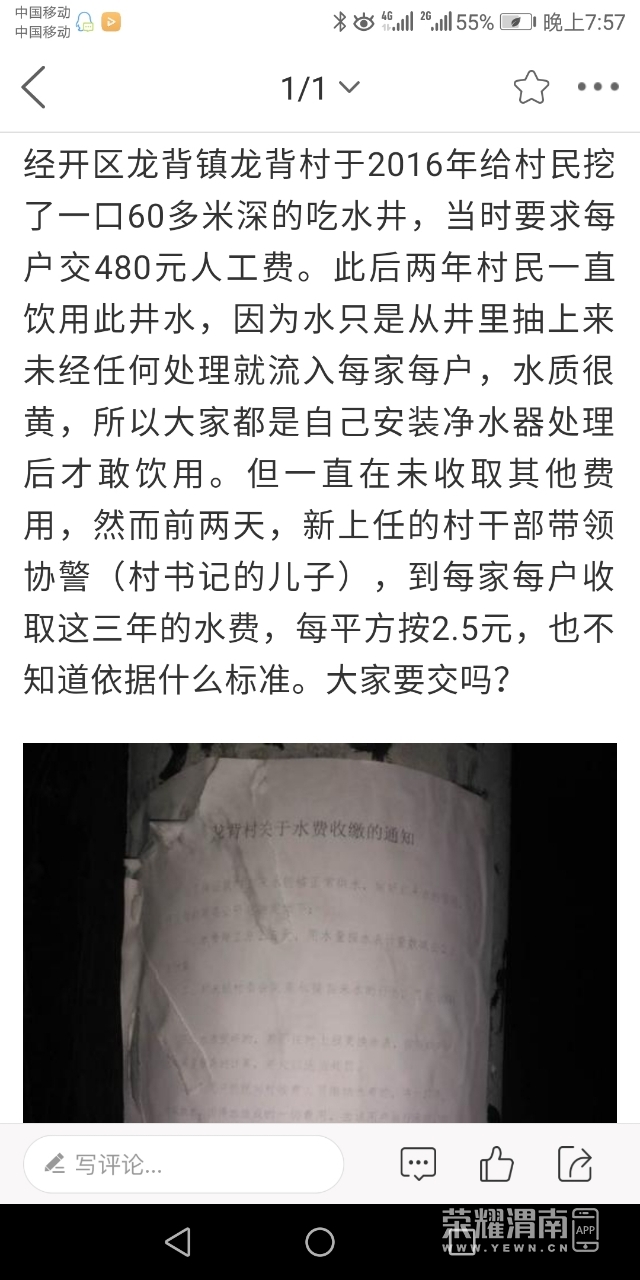The width and height of the screenshot is (640, 1280).
Task: Tap the system back button
Action: click(x=178, y=1242)
